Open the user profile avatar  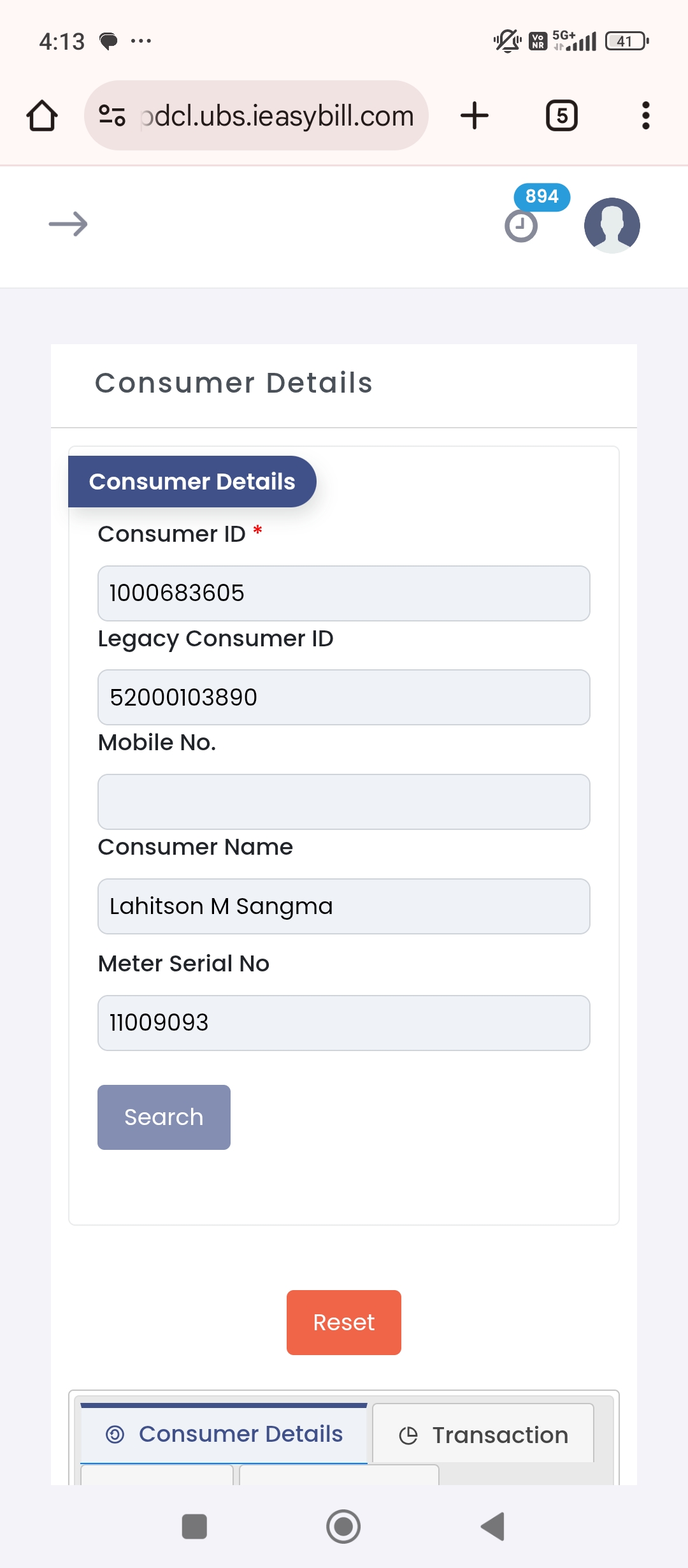[612, 226]
